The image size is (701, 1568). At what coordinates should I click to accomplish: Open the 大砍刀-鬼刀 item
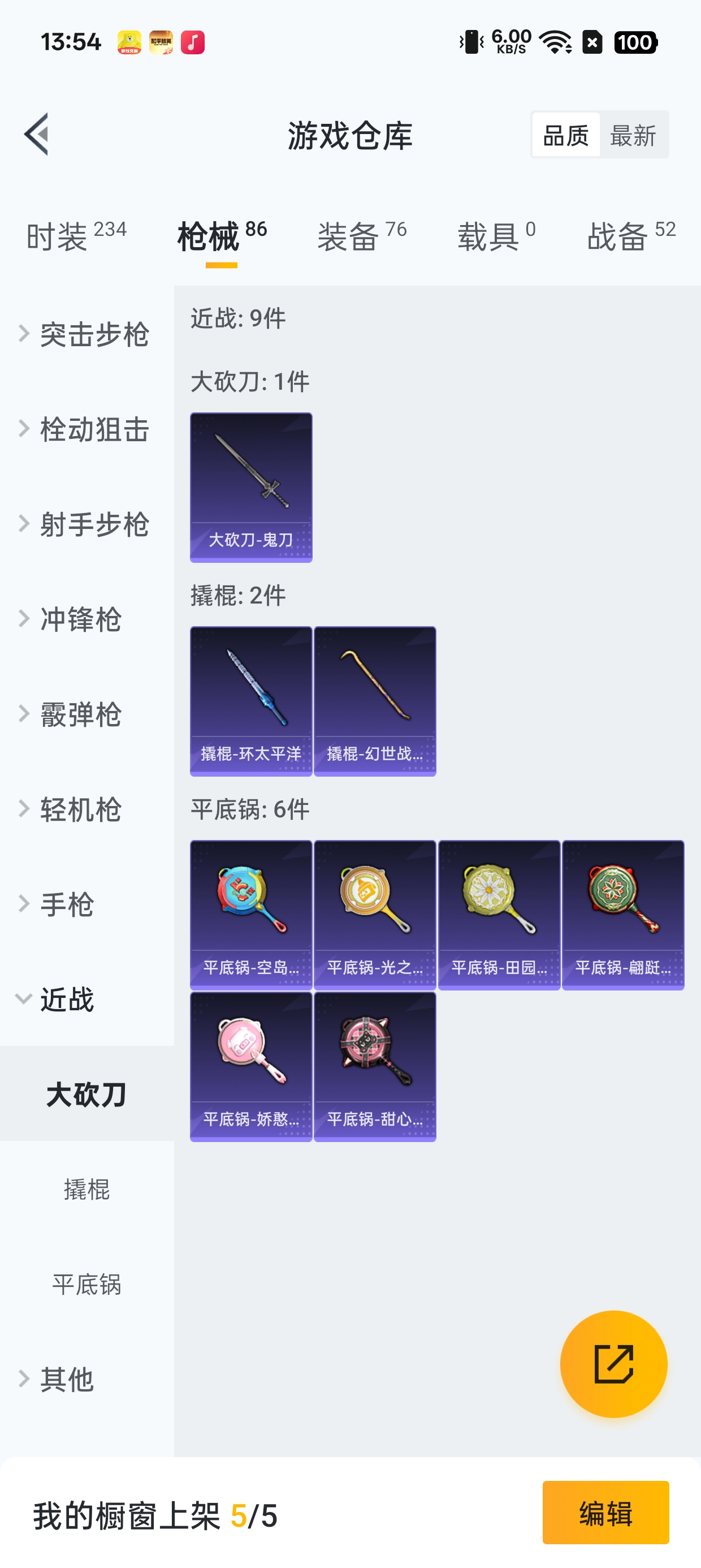pyautogui.click(x=250, y=487)
